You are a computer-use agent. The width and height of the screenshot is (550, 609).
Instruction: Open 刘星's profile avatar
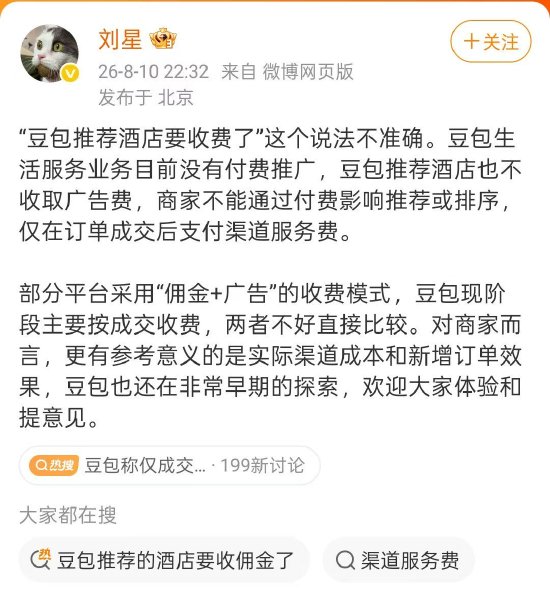pyautogui.click(x=49, y=54)
